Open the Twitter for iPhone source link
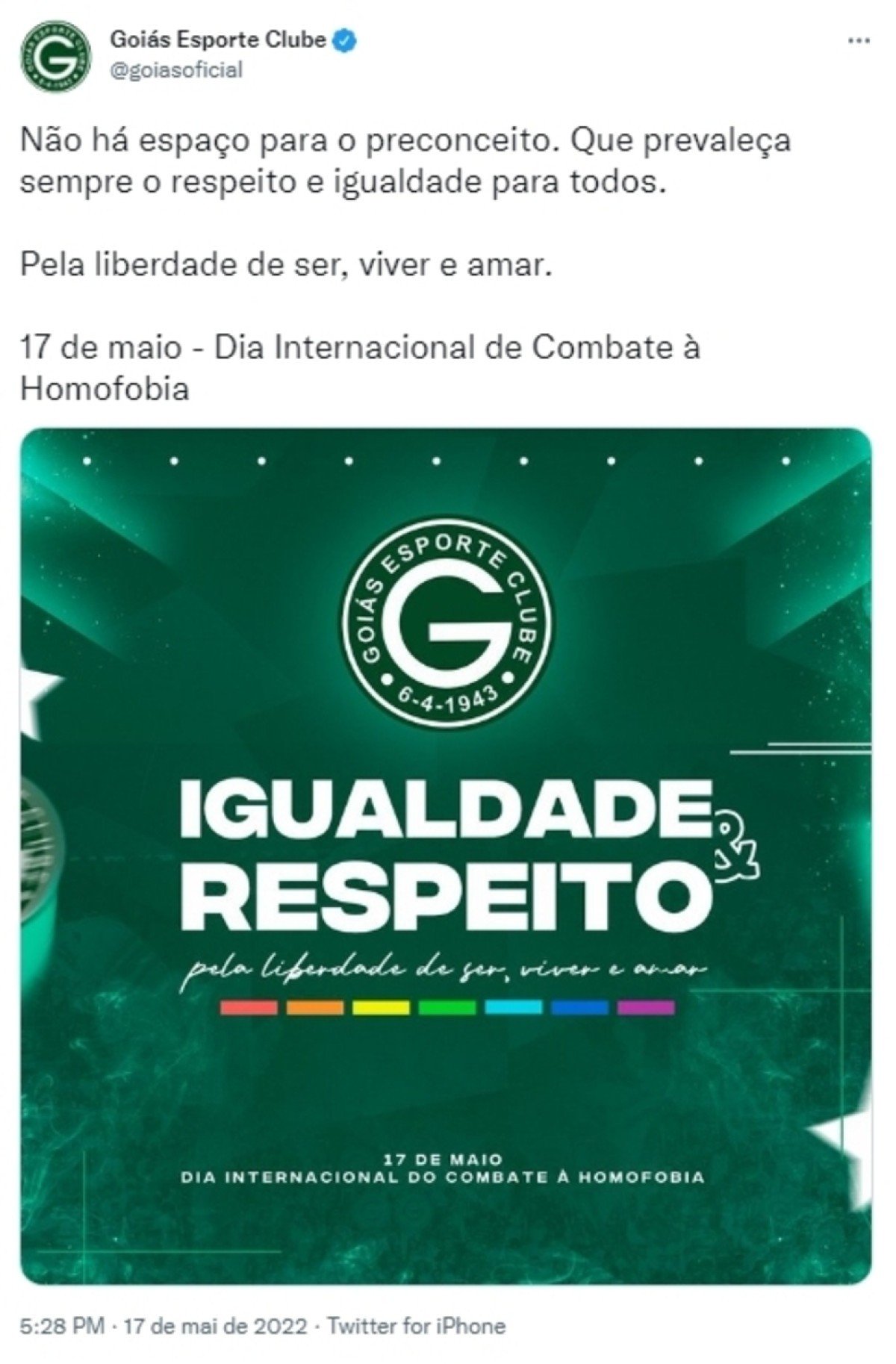 click(417, 1326)
